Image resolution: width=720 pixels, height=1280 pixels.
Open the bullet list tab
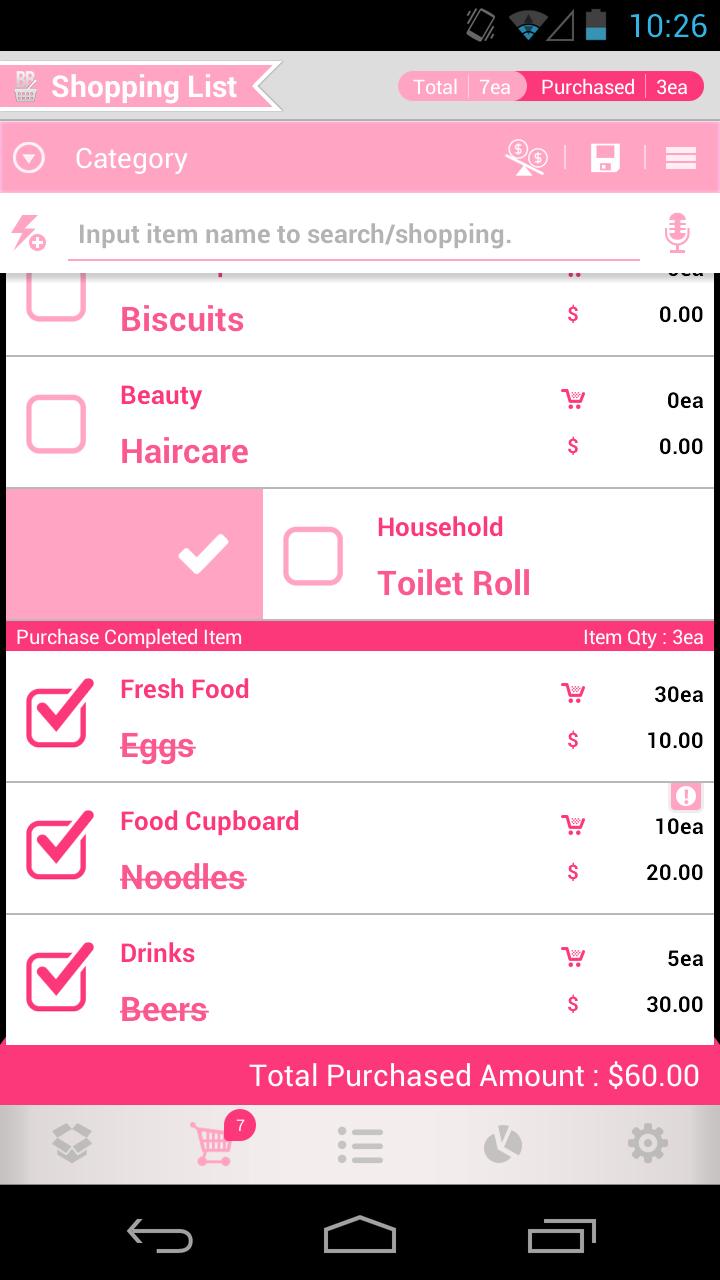(x=360, y=1144)
